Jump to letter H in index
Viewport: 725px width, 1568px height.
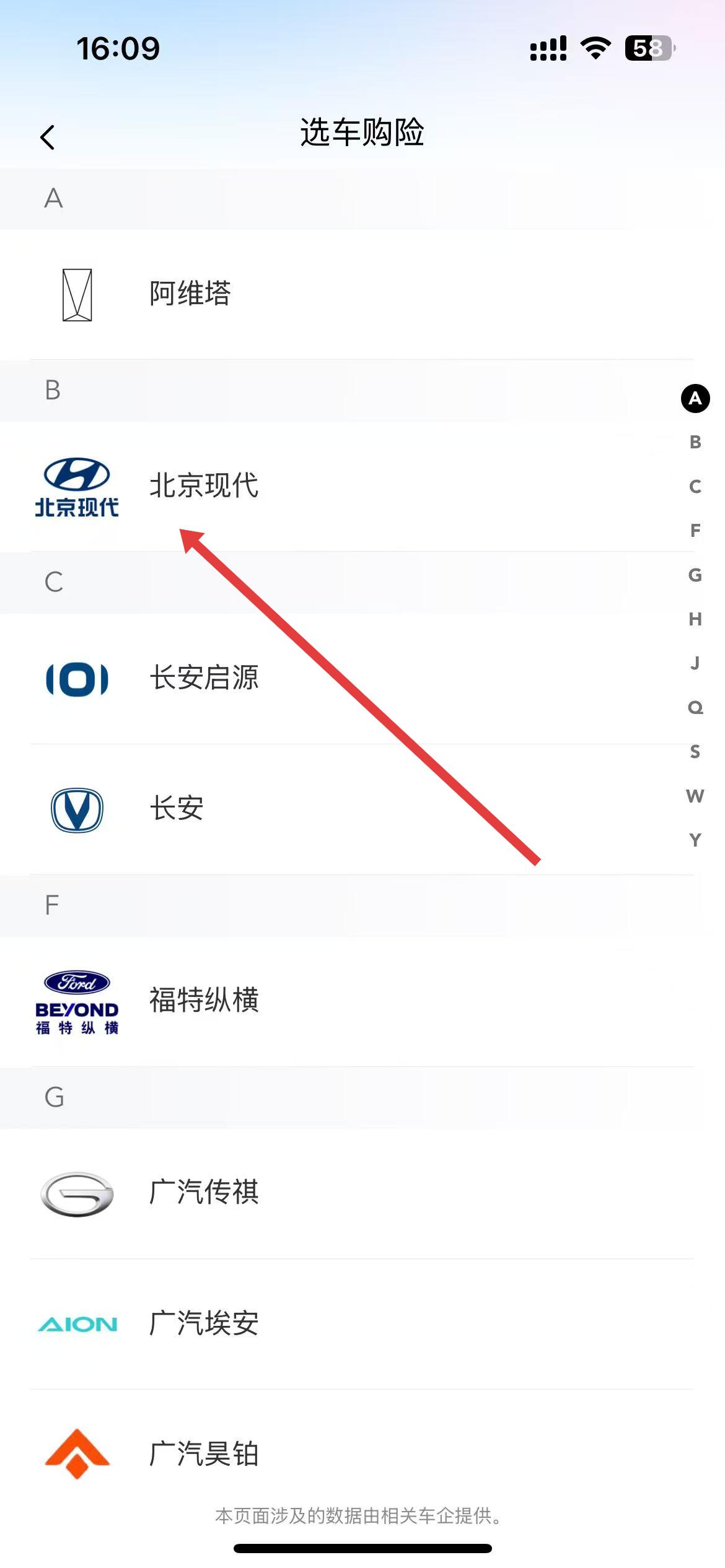(695, 619)
